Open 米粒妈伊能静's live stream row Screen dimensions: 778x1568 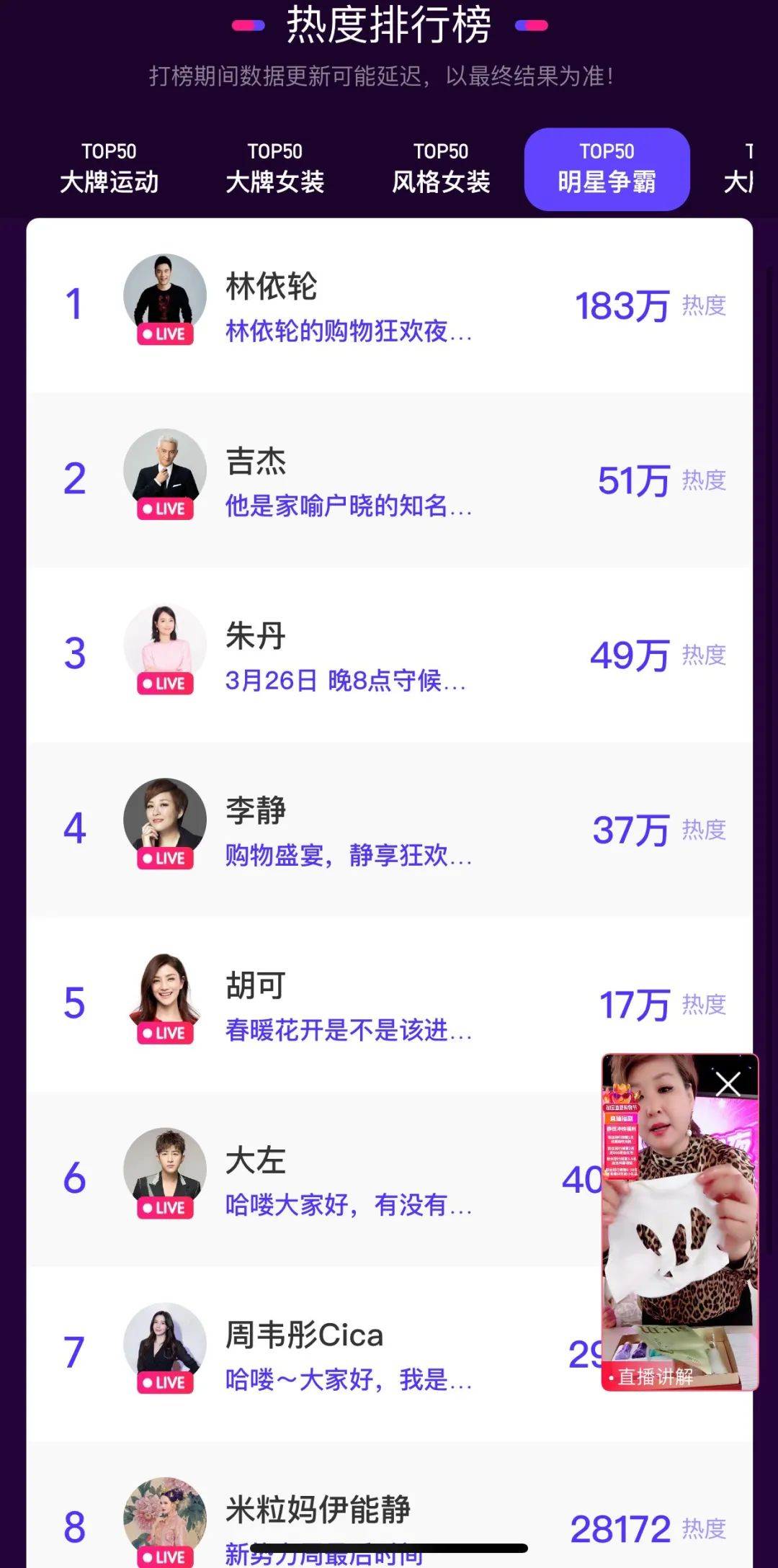389,1520
